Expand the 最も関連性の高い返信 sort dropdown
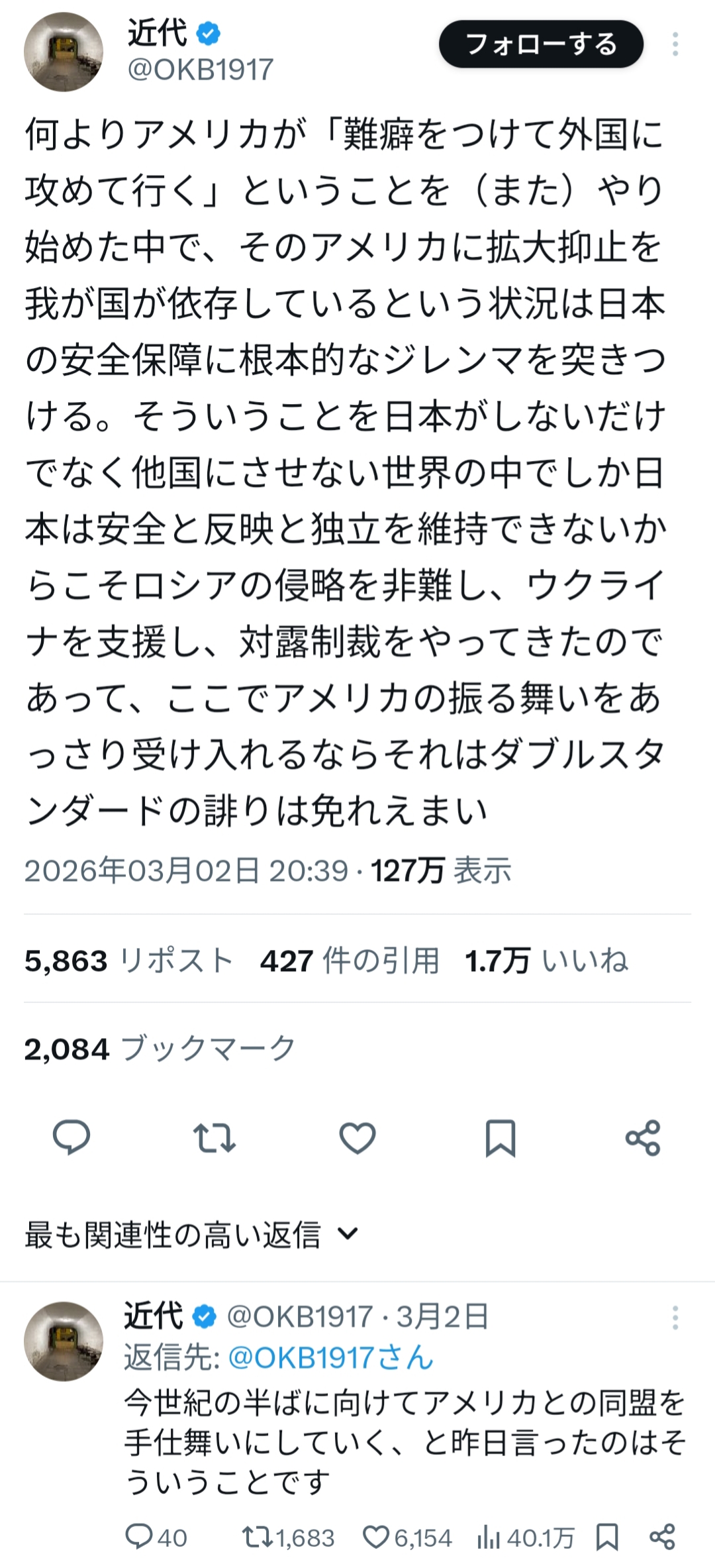This screenshot has height=1568, width=715. [192, 1234]
